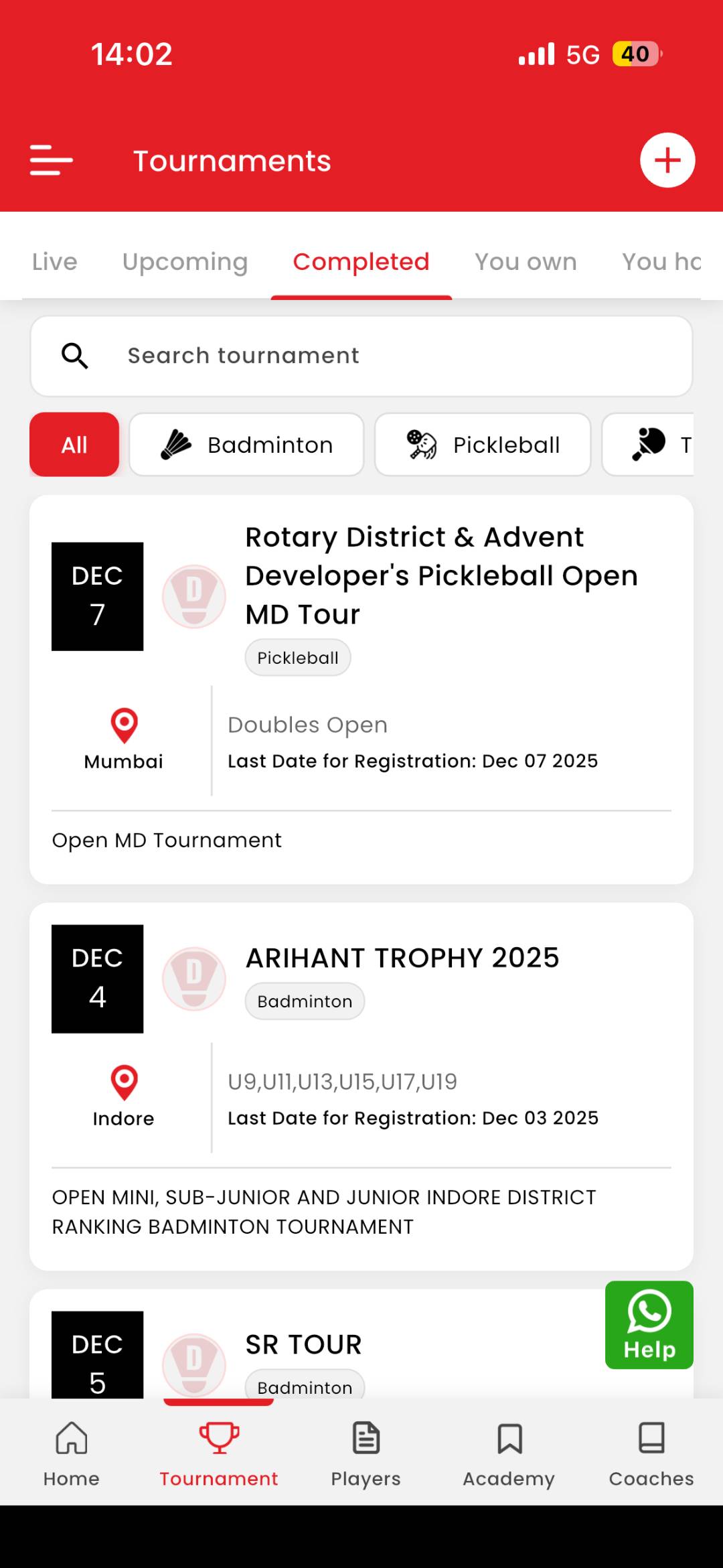723x1568 pixels.
Task: Switch to the Live tab
Action: click(55, 262)
